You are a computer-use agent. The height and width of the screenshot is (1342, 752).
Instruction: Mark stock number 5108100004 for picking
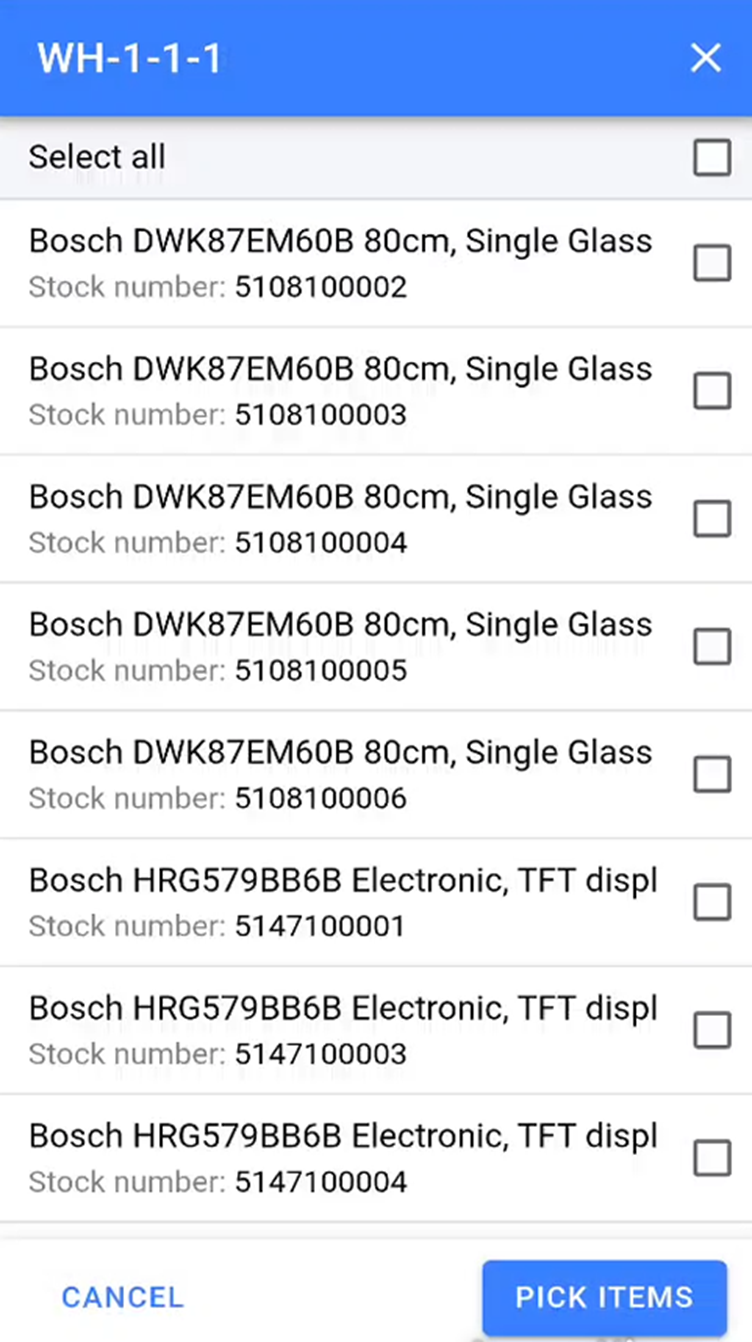point(712,519)
